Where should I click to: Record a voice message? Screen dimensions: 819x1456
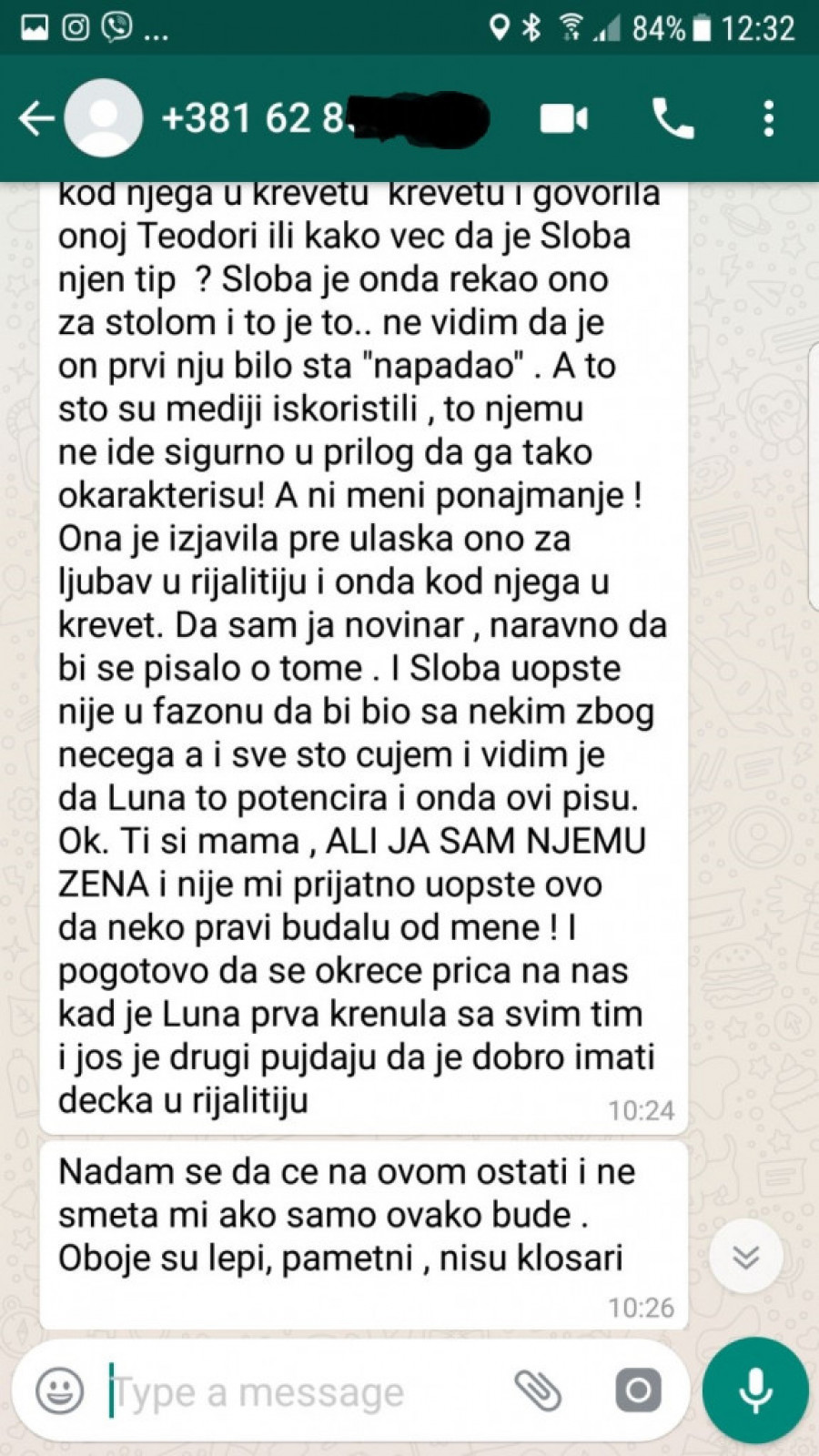click(755, 1390)
